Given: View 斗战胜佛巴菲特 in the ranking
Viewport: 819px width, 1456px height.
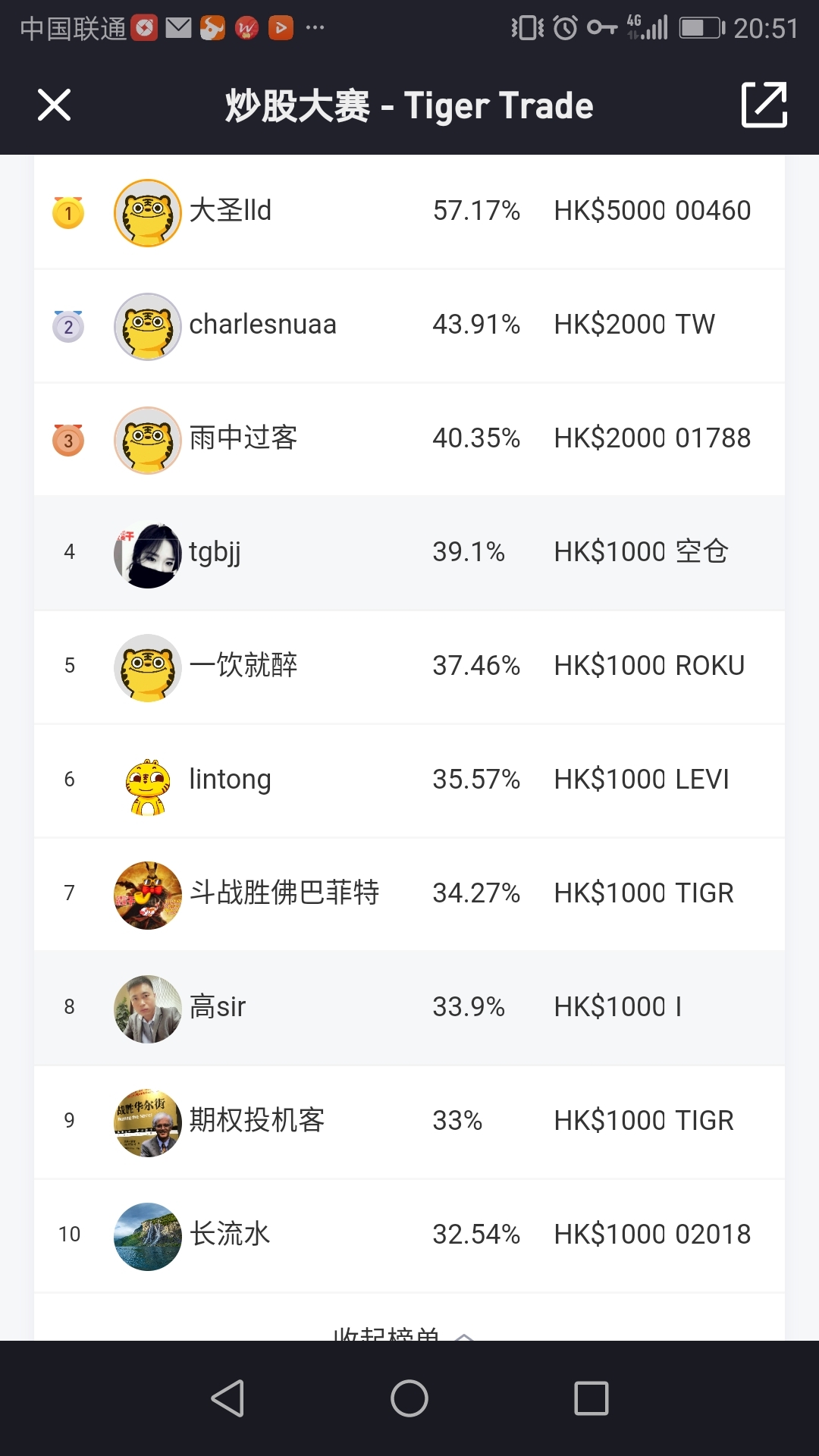Looking at the screenshot, I should point(409,894).
